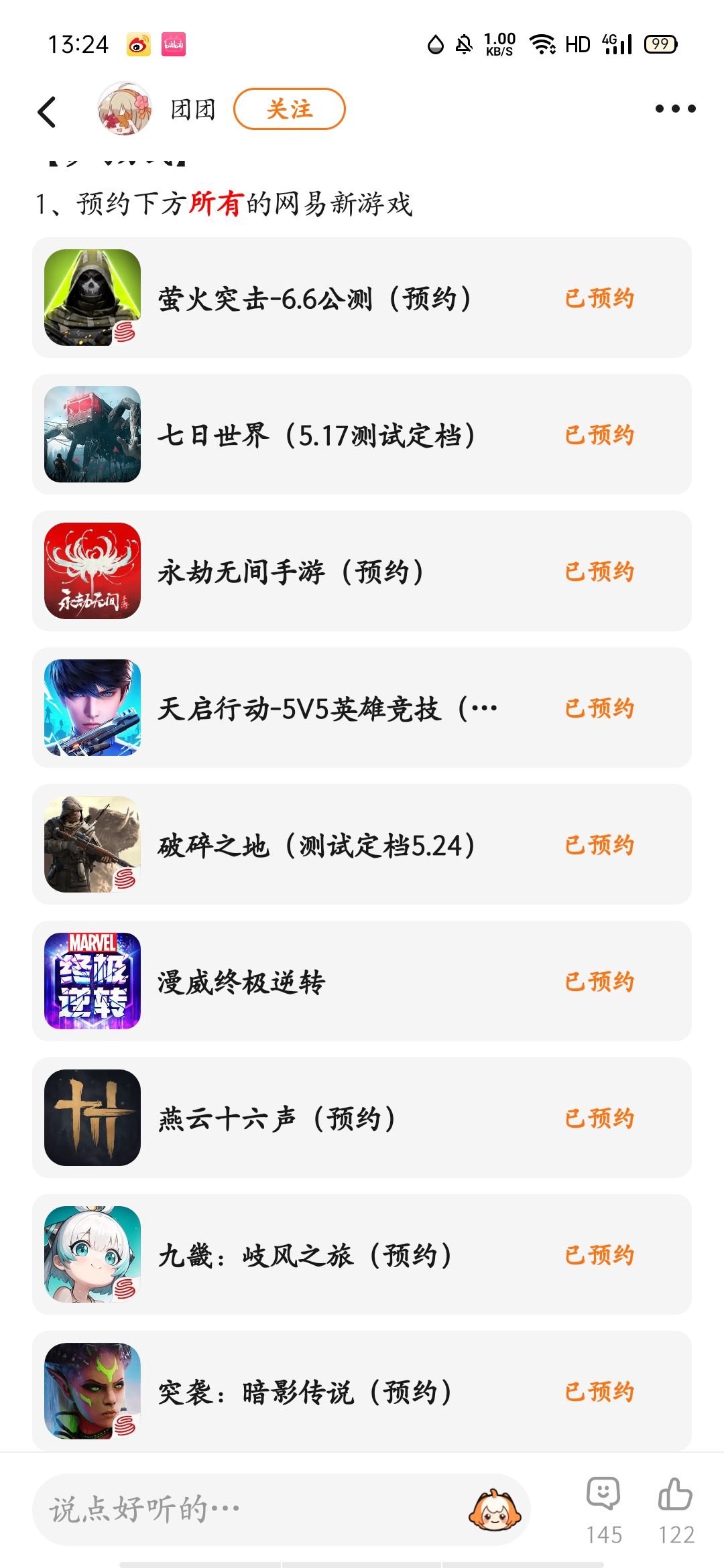Open the three-dot overflow menu
Viewport: 724px width, 1568px height.
pos(675,109)
